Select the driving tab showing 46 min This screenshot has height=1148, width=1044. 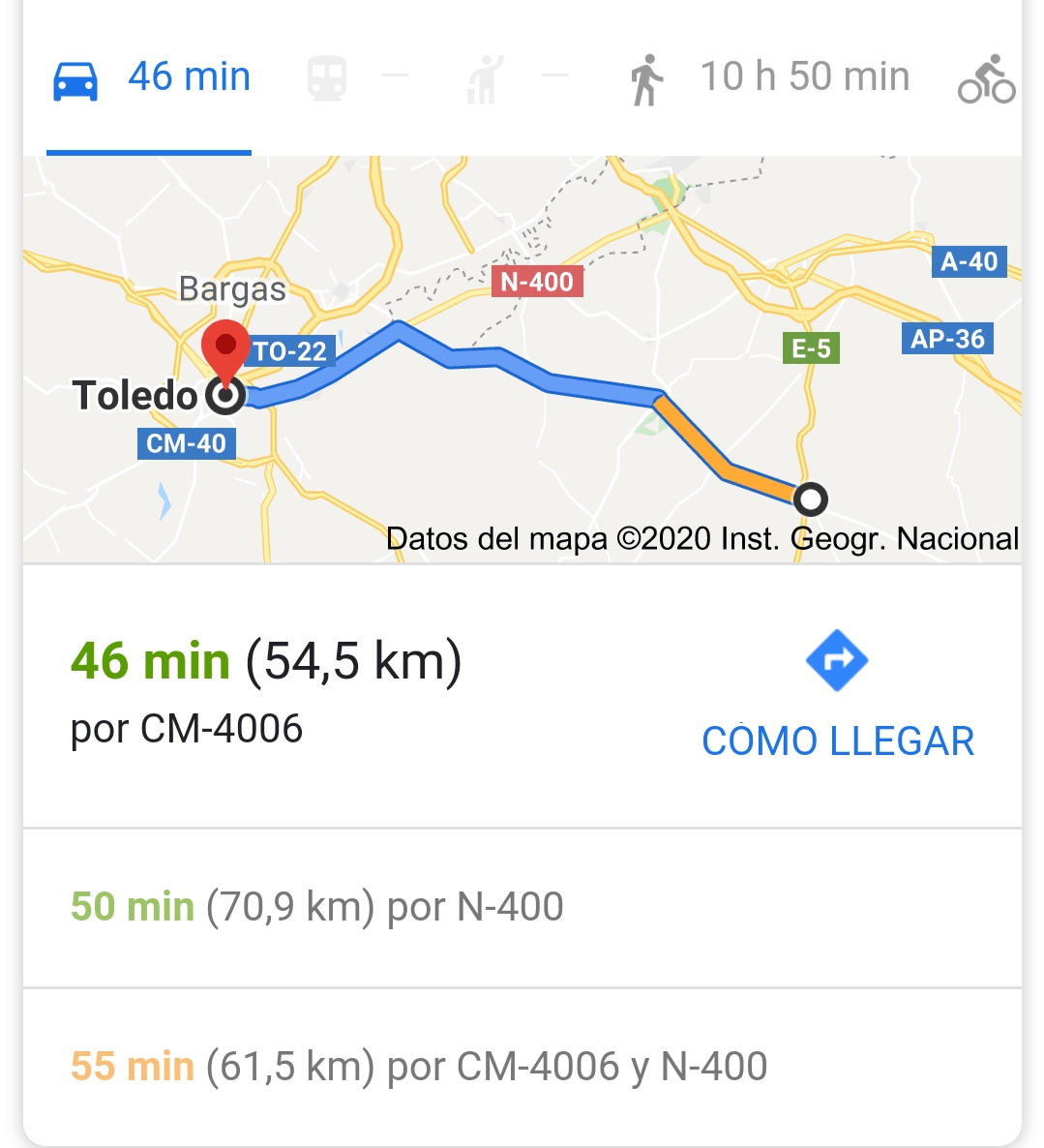(x=151, y=79)
